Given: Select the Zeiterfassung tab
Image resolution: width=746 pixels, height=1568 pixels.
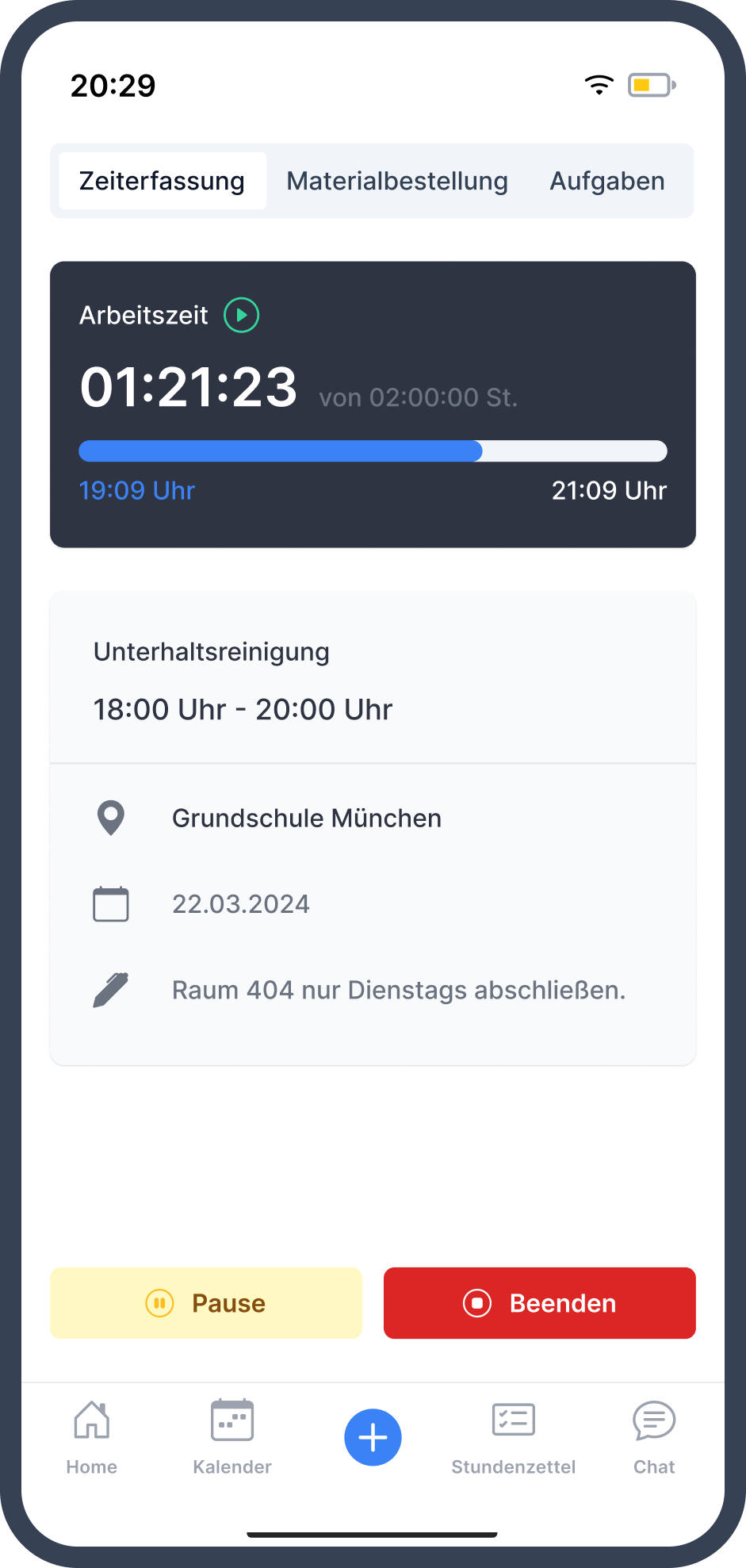Looking at the screenshot, I should (x=163, y=181).
